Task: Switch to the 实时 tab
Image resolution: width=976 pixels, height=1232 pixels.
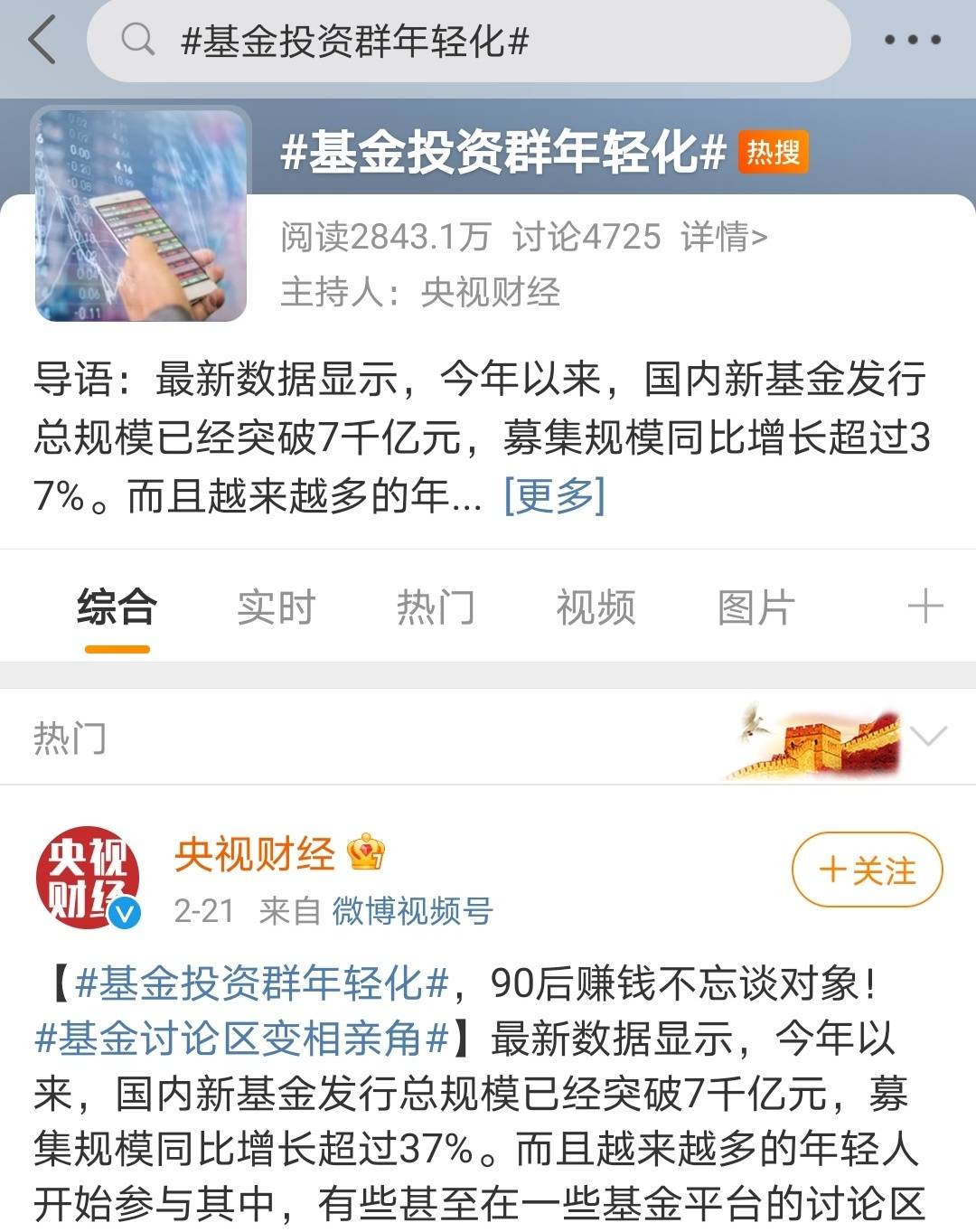Action: [276, 607]
